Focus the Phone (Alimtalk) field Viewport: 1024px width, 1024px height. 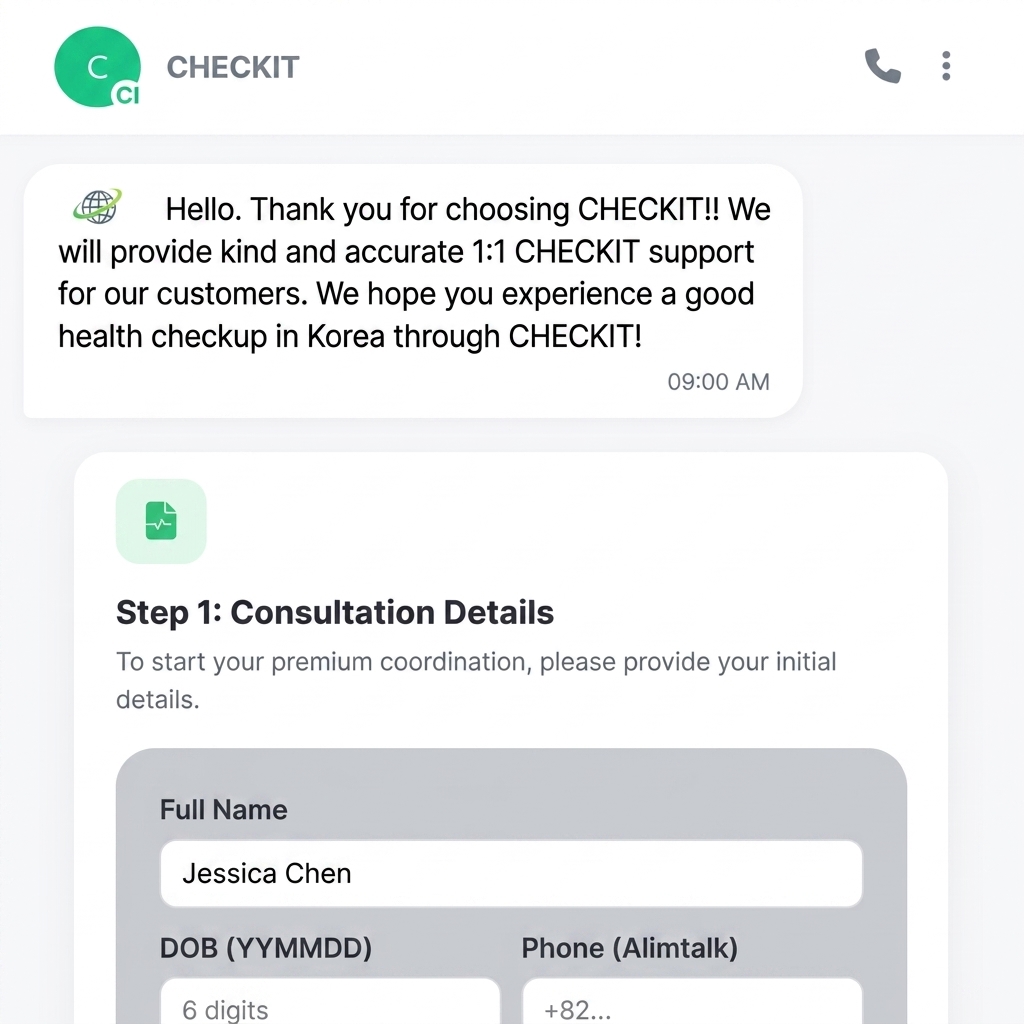pos(692,1003)
